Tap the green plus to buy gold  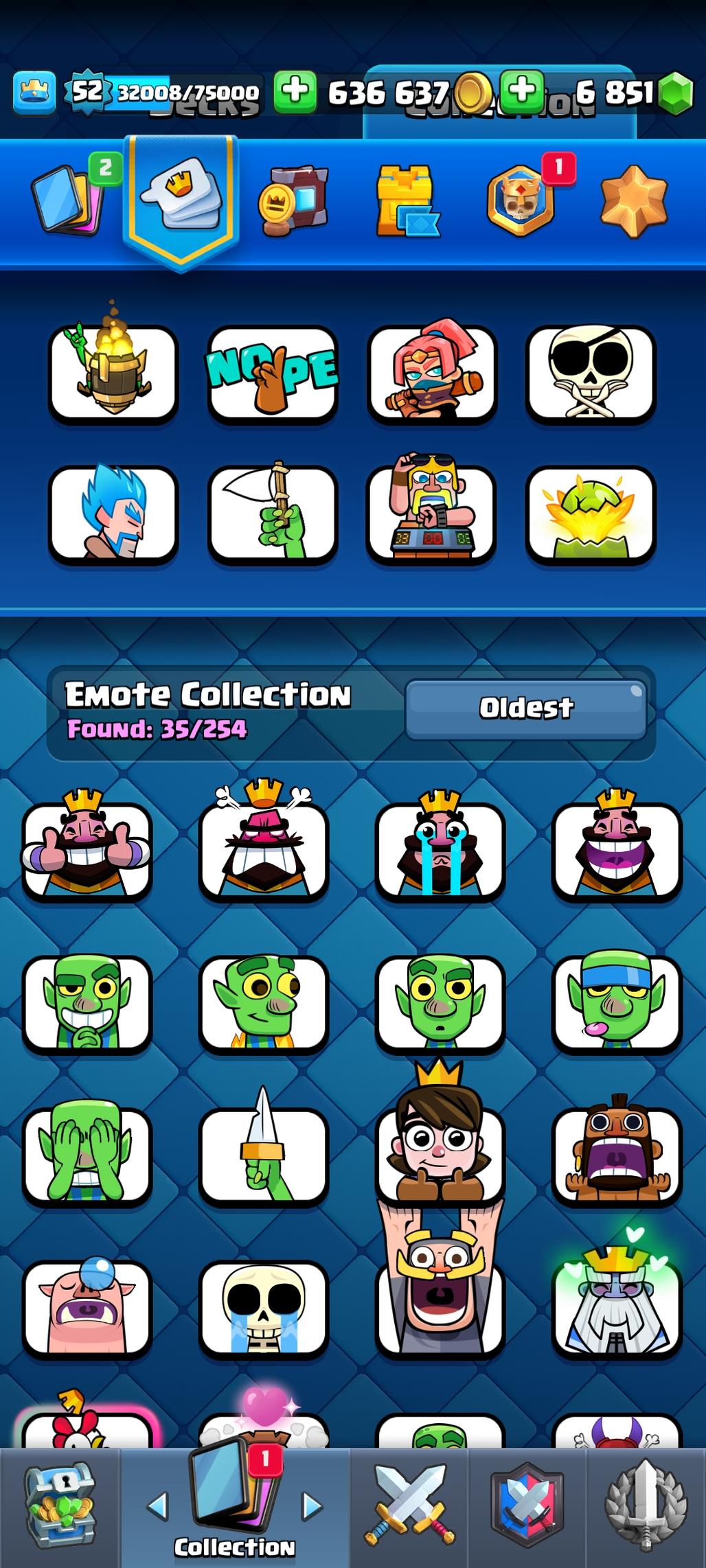pos(295,91)
